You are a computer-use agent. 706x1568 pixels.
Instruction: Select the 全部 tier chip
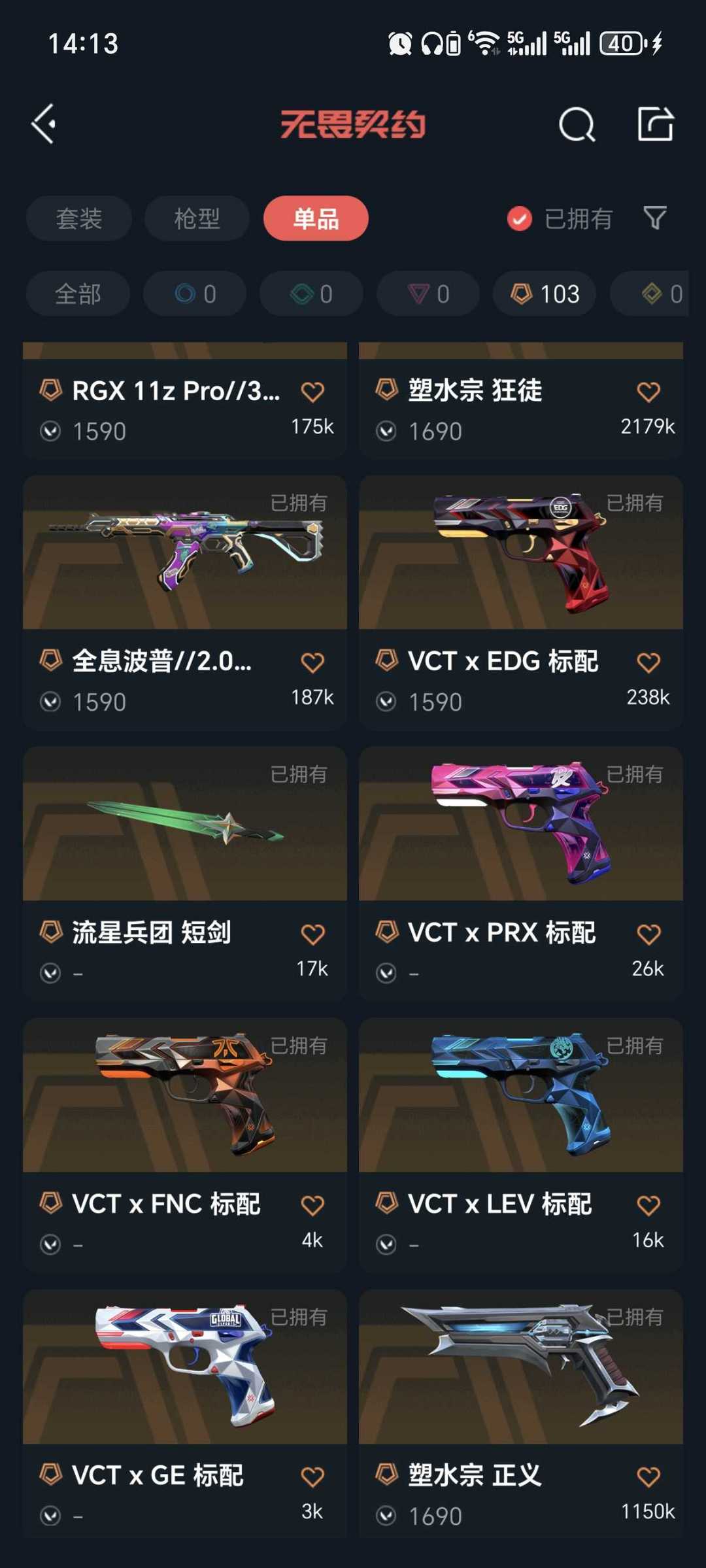(x=78, y=294)
